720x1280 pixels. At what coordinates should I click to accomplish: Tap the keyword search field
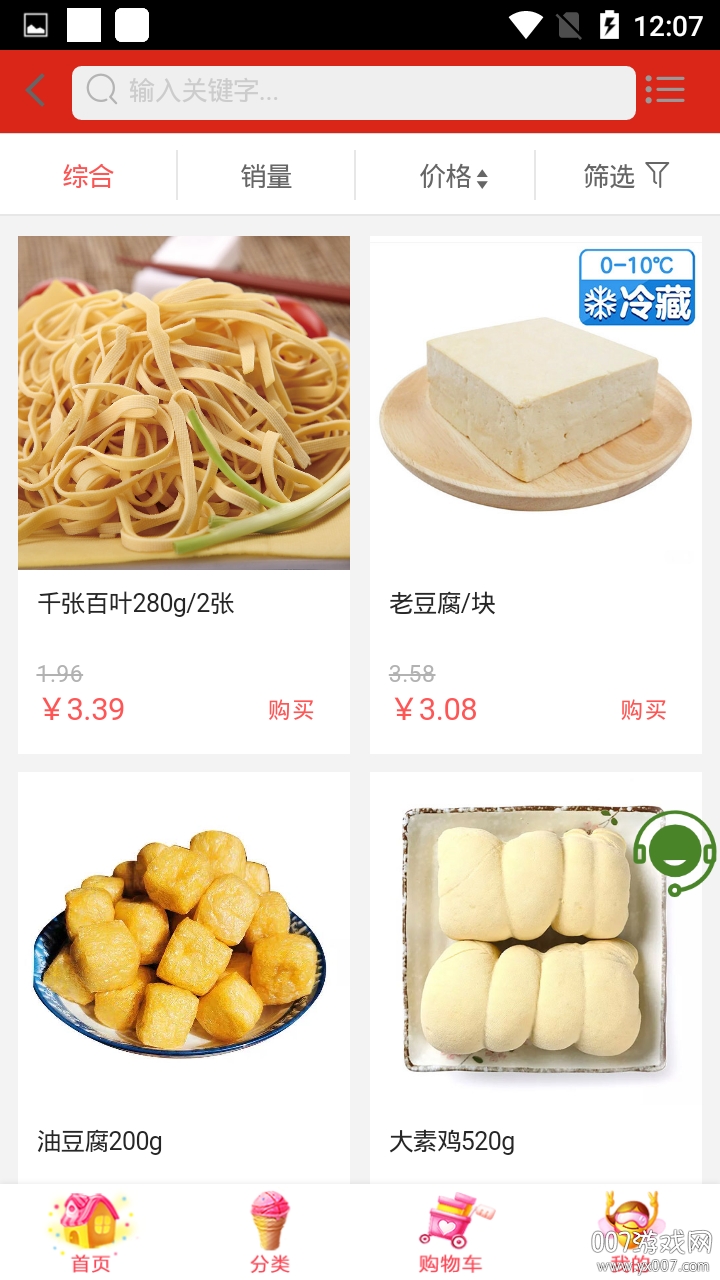click(354, 92)
